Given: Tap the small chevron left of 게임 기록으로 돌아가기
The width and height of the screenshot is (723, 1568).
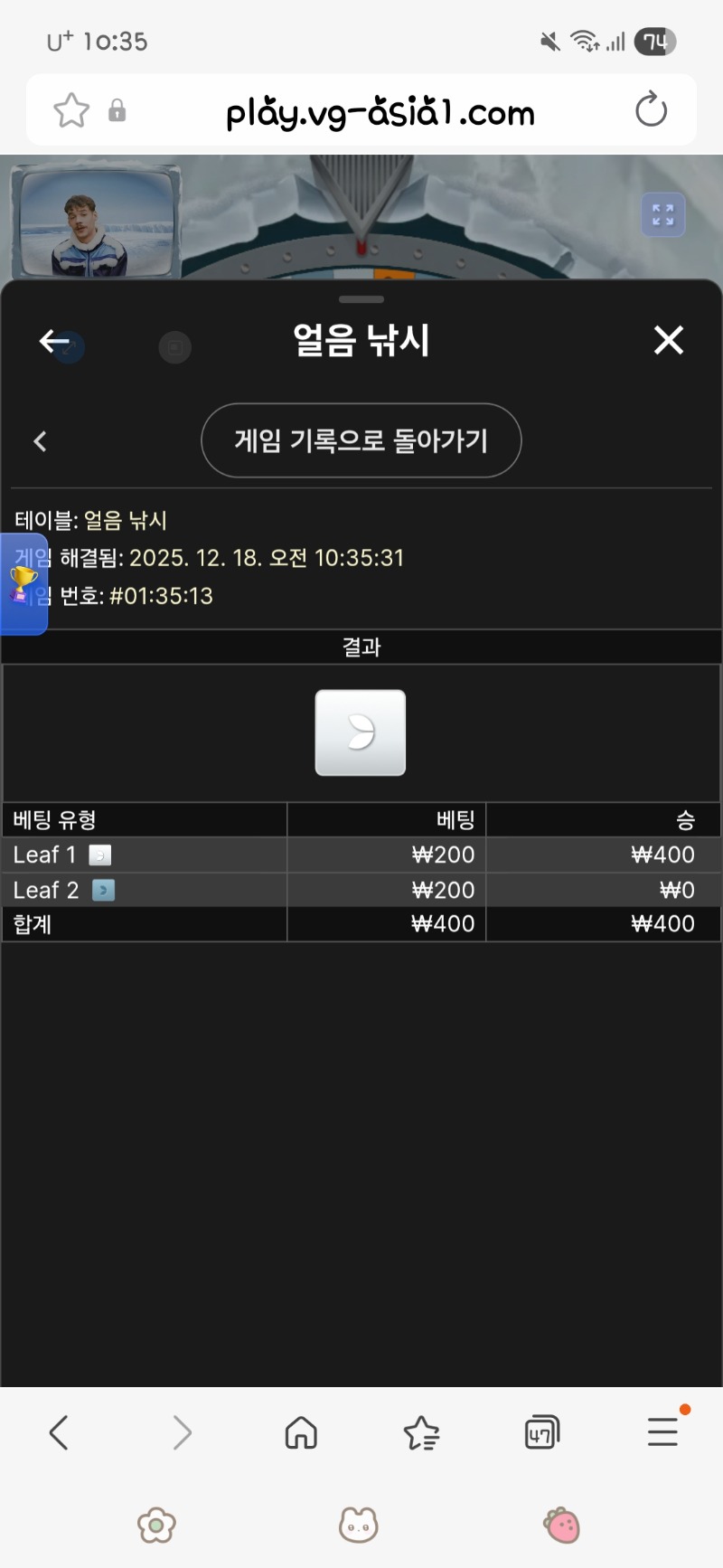Looking at the screenshot, I should [40, 441].
